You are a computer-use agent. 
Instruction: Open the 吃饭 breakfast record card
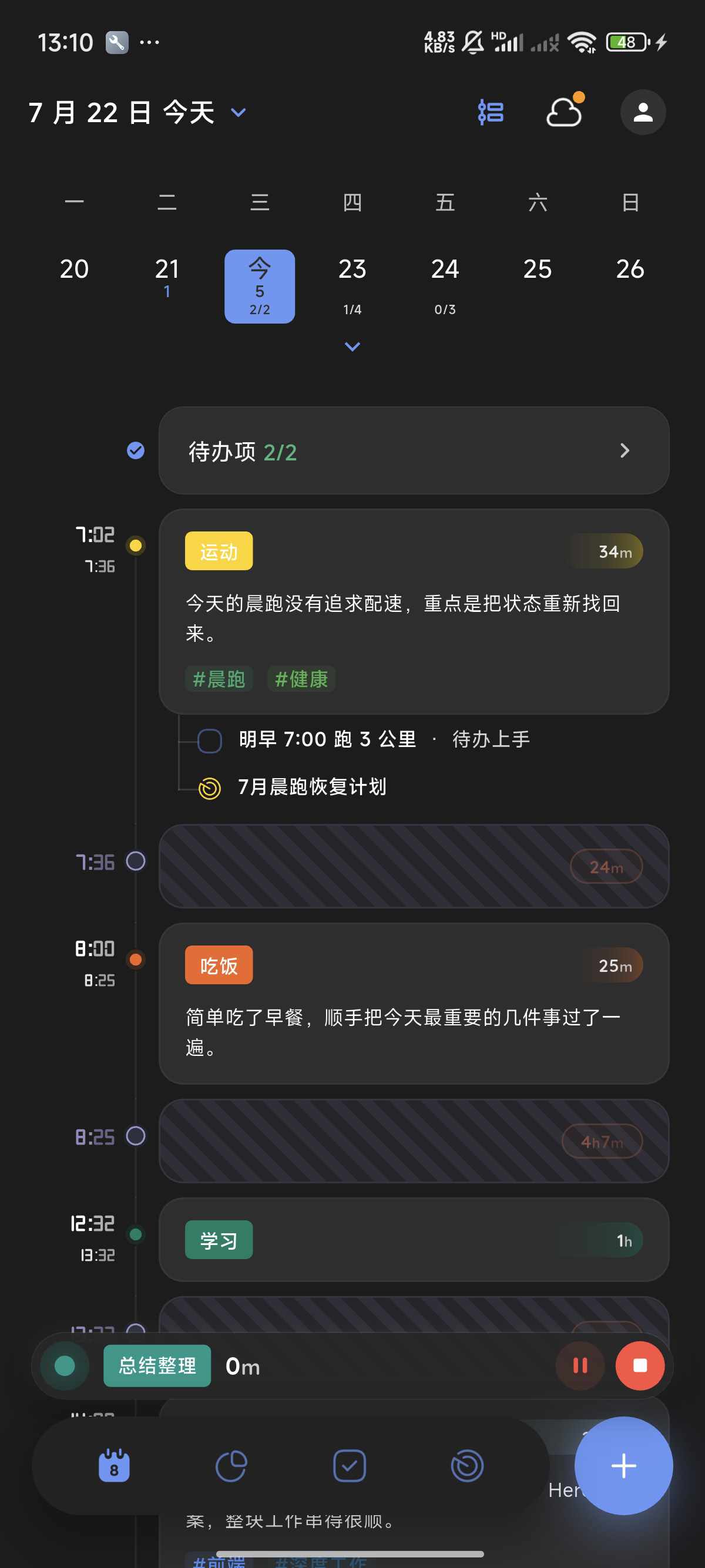(414, 1003)
